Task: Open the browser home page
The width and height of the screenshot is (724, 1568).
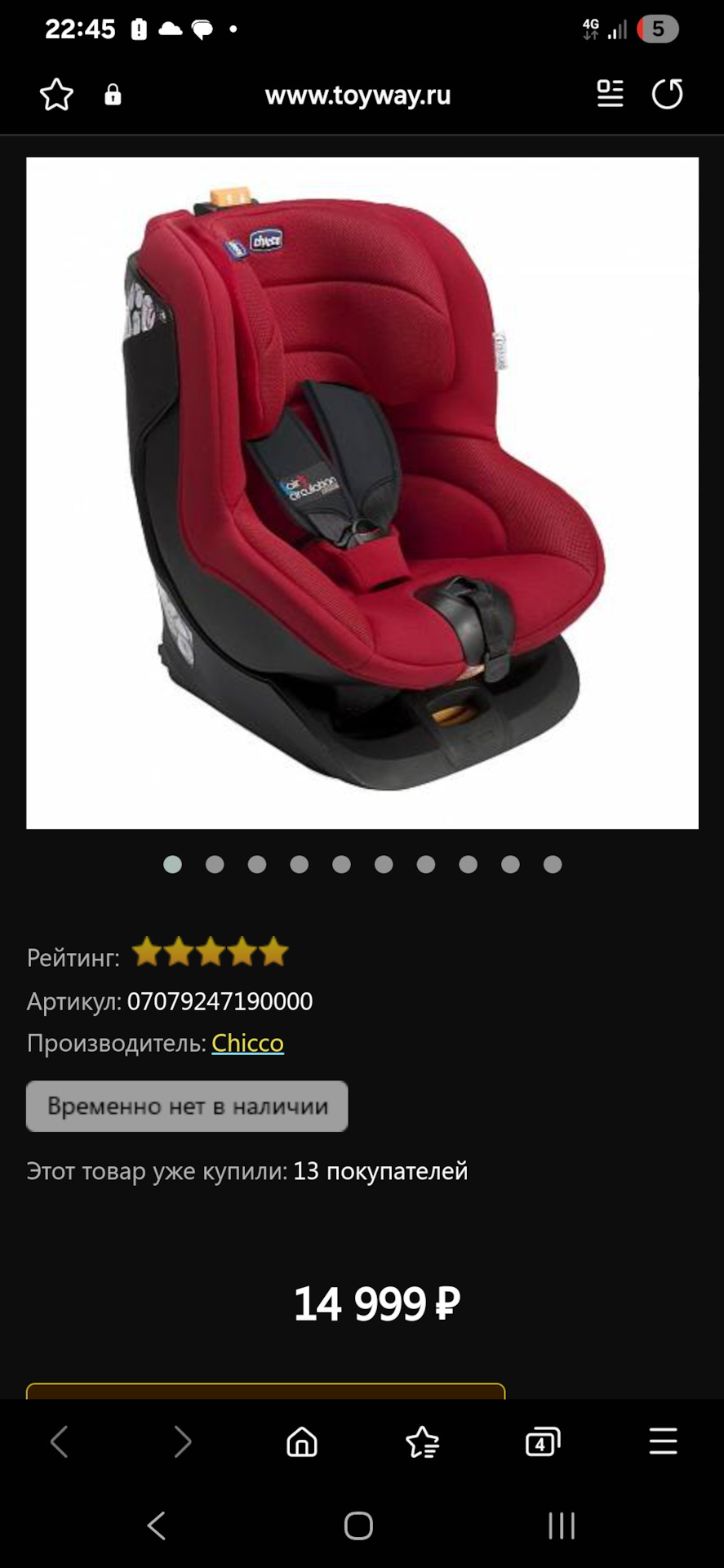Action: tap(302, 1441)
